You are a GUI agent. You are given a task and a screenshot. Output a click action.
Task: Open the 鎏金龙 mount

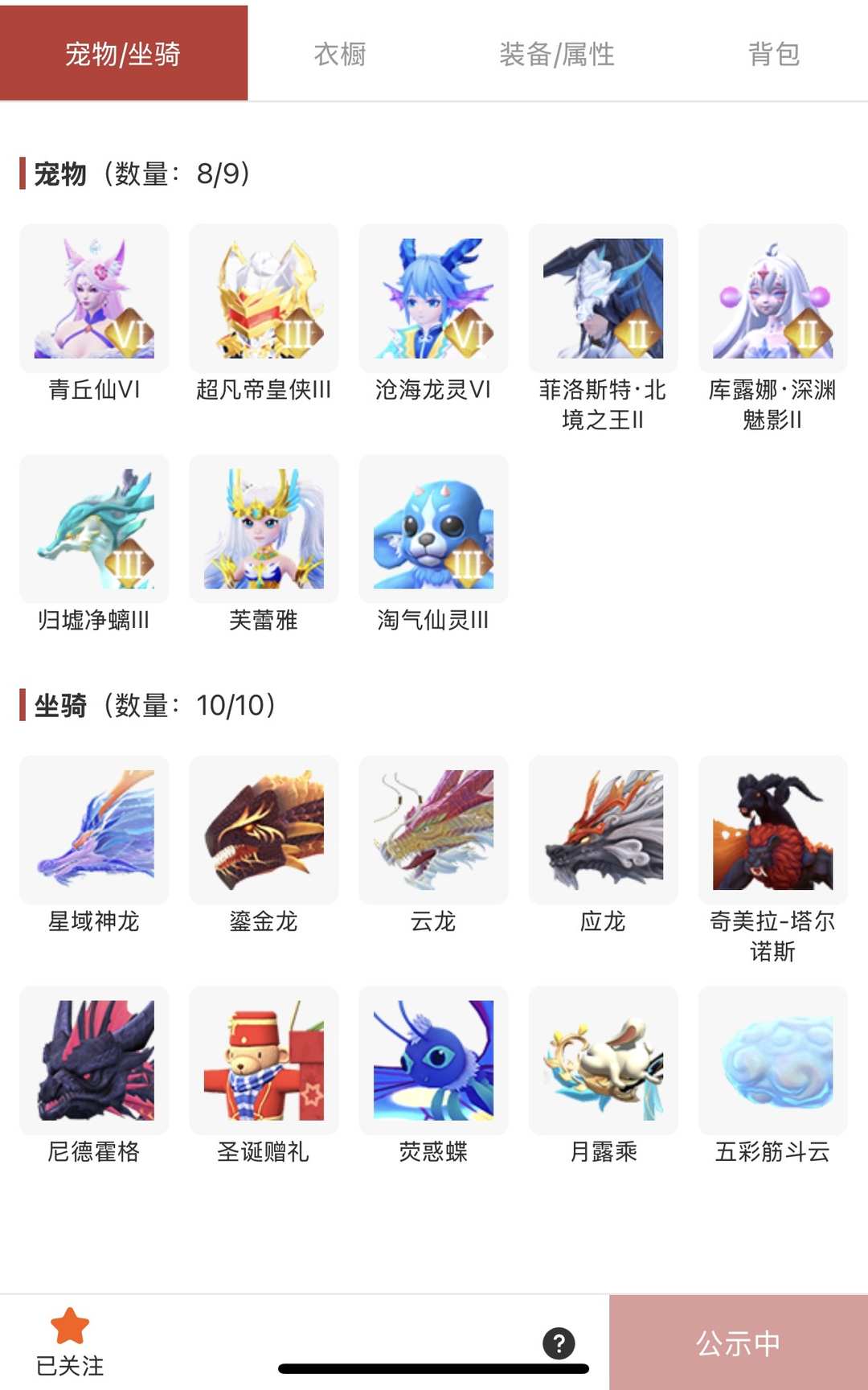click(x=263, y=832)
